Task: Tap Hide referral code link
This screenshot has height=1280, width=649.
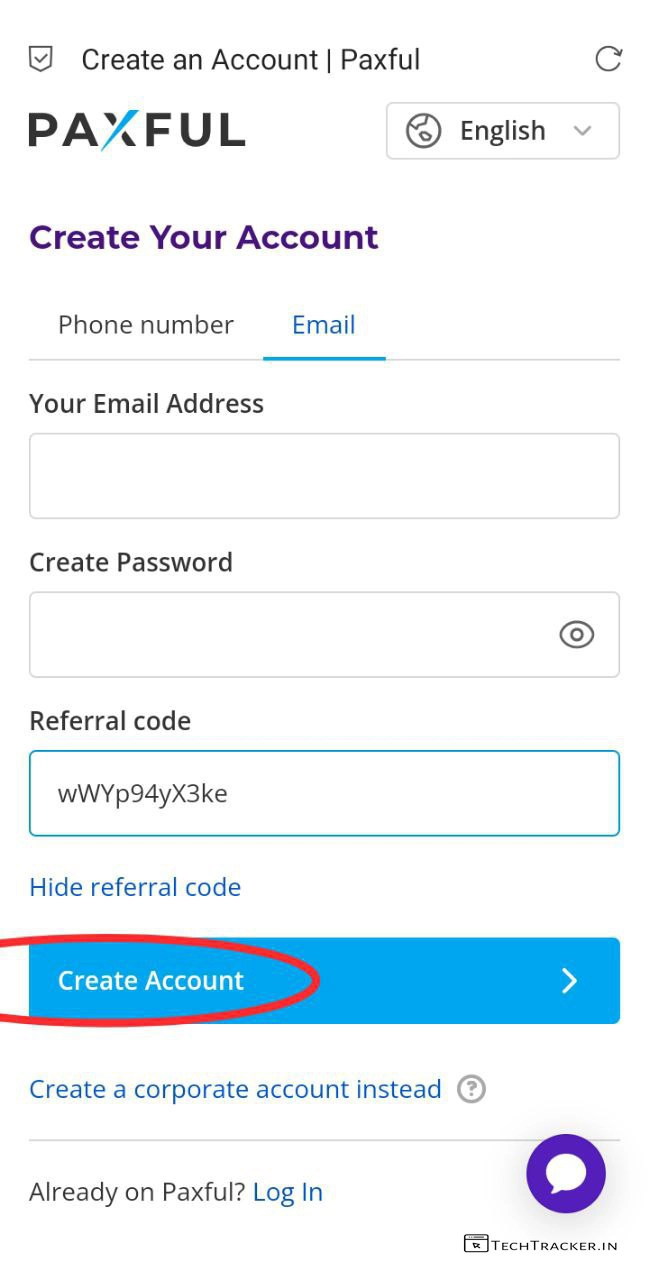Action: tap(135, 887)
